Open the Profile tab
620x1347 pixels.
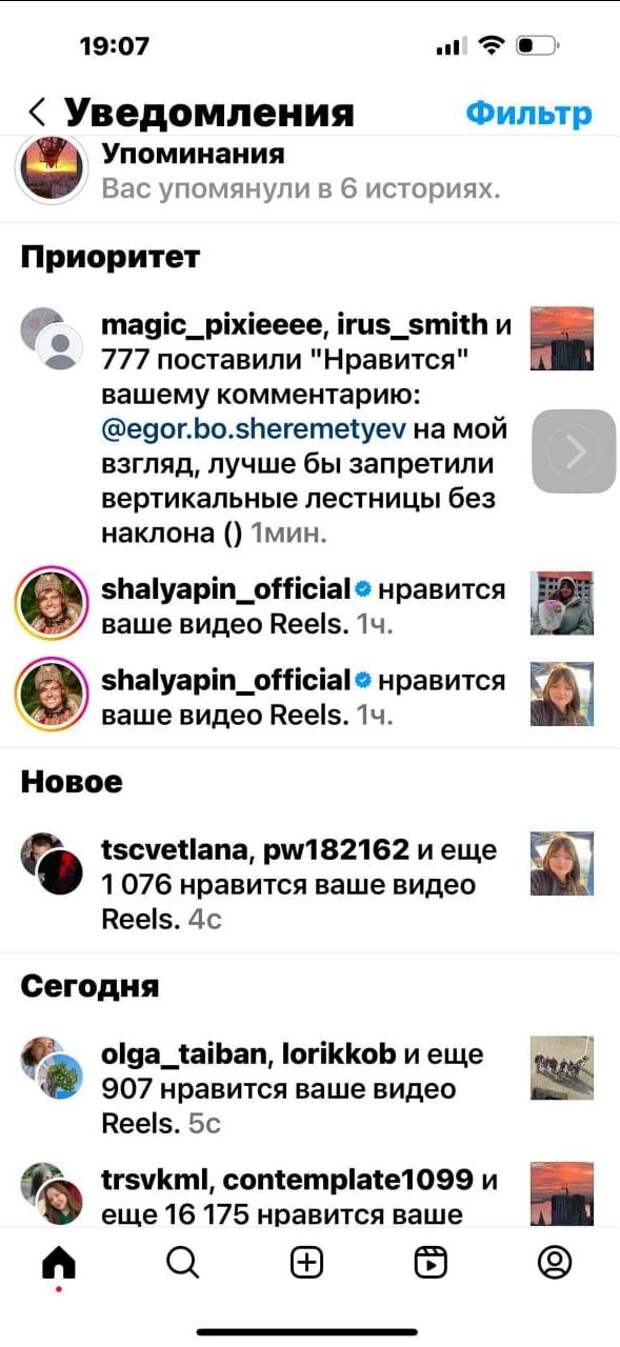553,1264
